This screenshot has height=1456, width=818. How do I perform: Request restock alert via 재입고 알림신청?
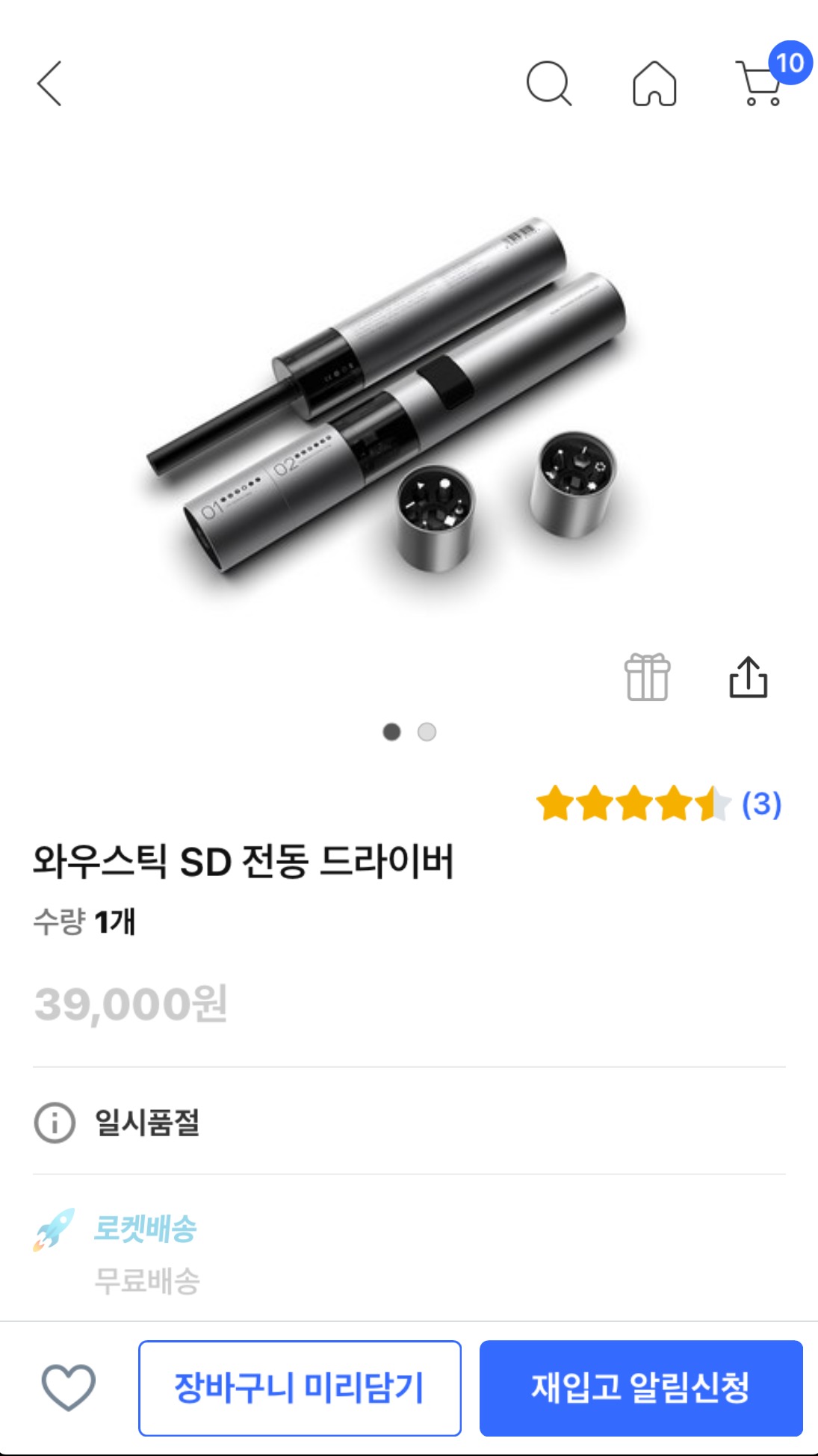[x=640, y=1388]
